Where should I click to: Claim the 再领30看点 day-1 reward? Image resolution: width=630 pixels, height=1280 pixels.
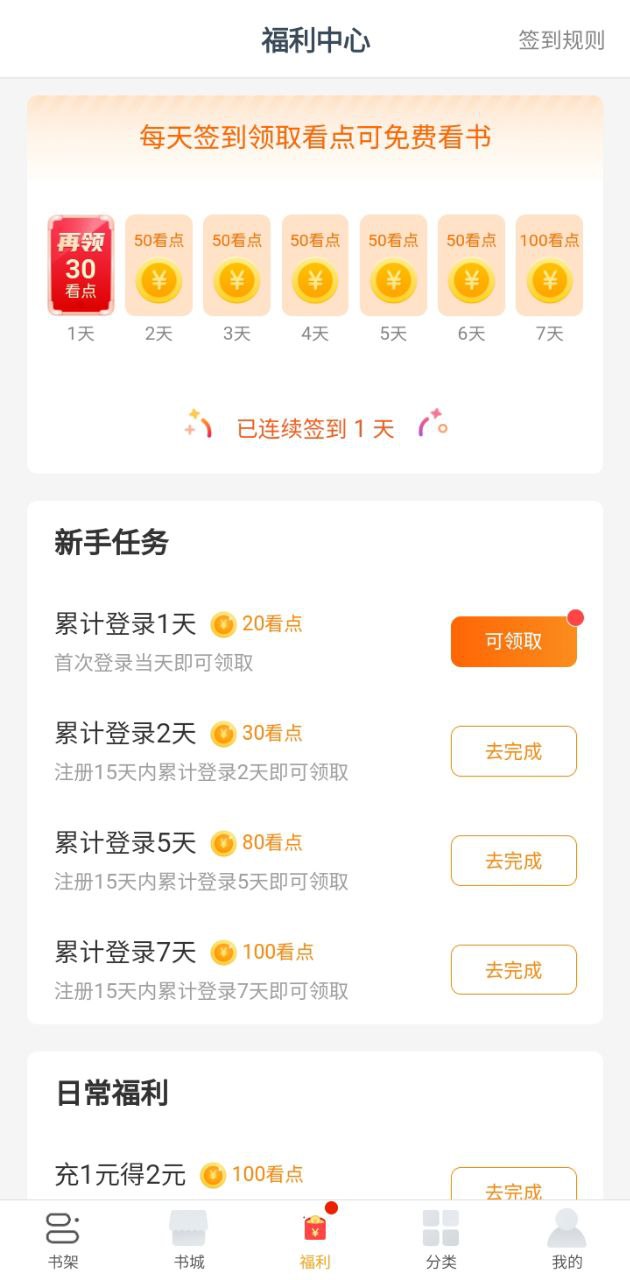coord(81,265)
